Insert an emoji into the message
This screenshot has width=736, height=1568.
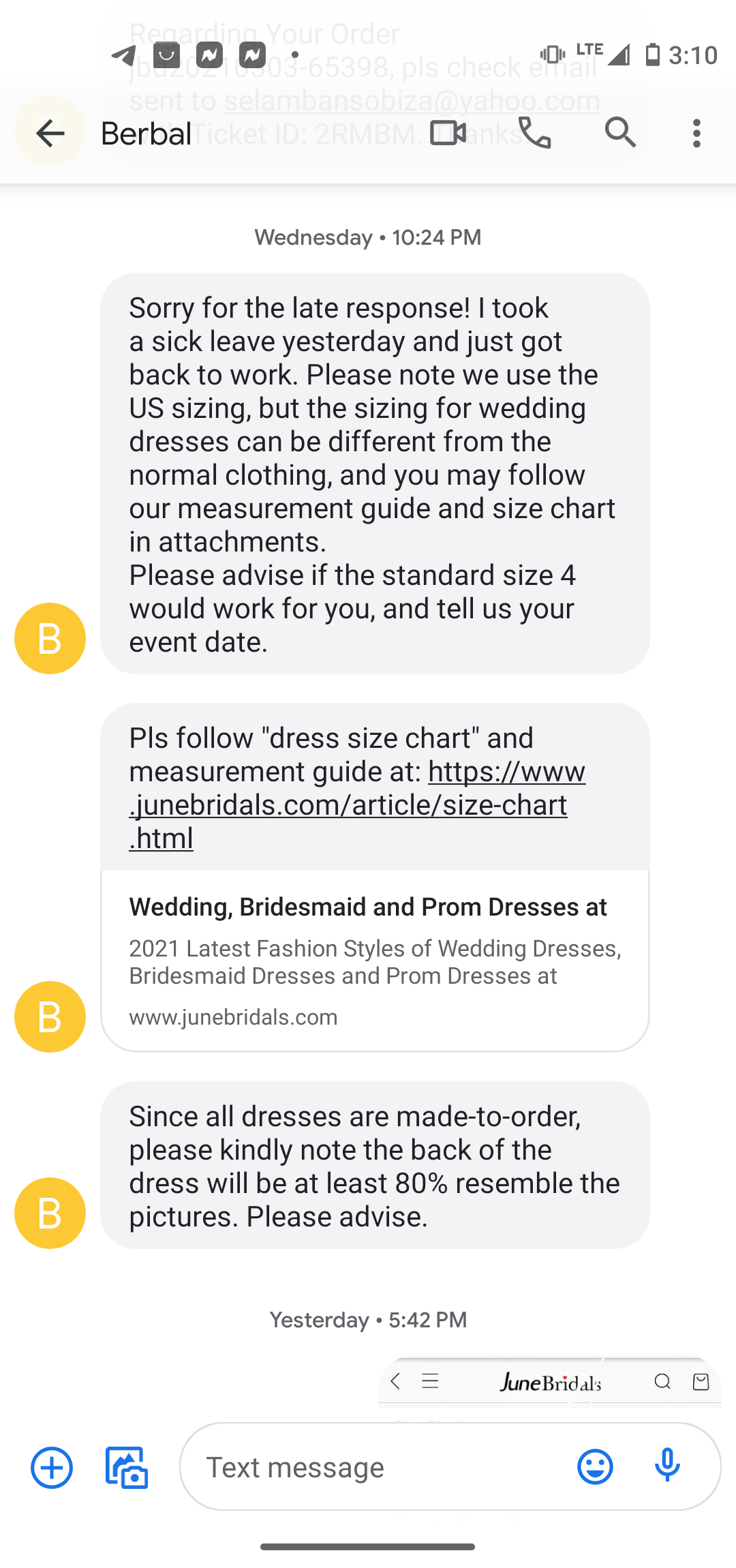[594, 1466]
